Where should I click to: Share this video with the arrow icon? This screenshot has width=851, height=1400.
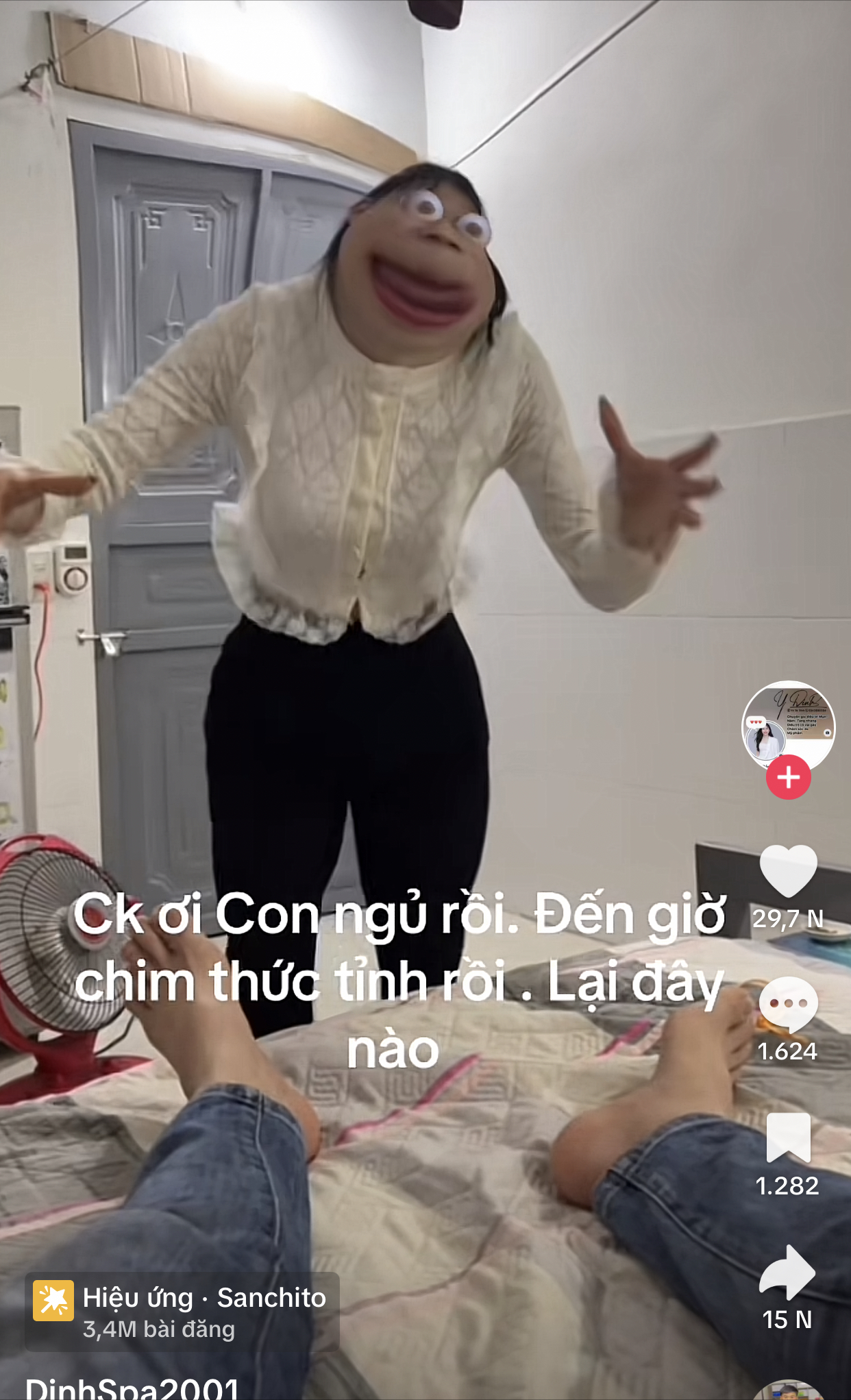click(788, 1272)
